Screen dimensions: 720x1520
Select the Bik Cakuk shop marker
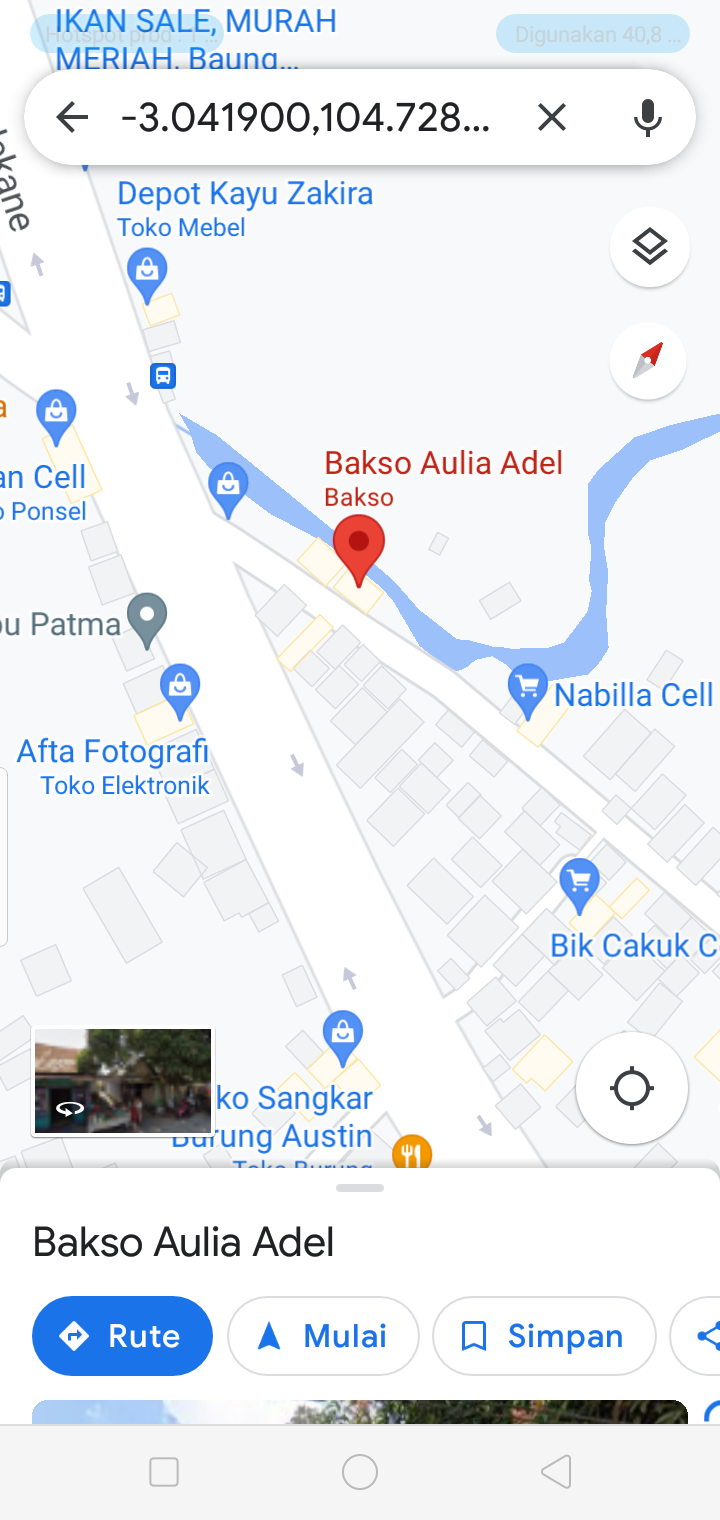[580, 883]
